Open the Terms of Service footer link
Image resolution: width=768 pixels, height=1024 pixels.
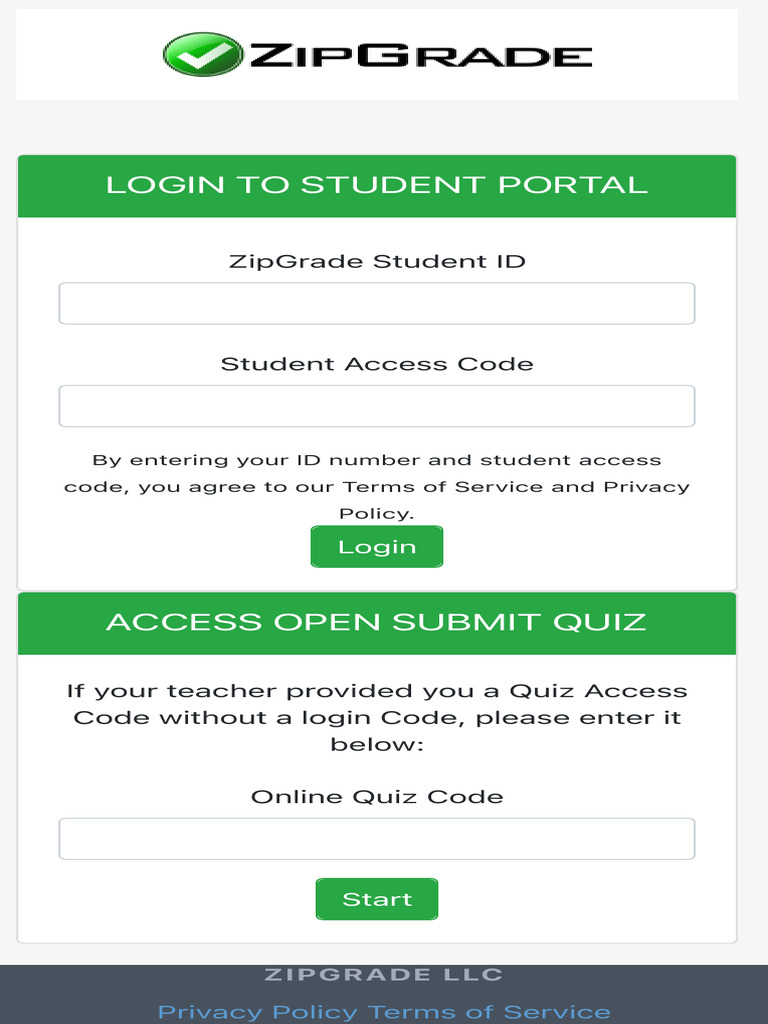(x=489, y=1012)
